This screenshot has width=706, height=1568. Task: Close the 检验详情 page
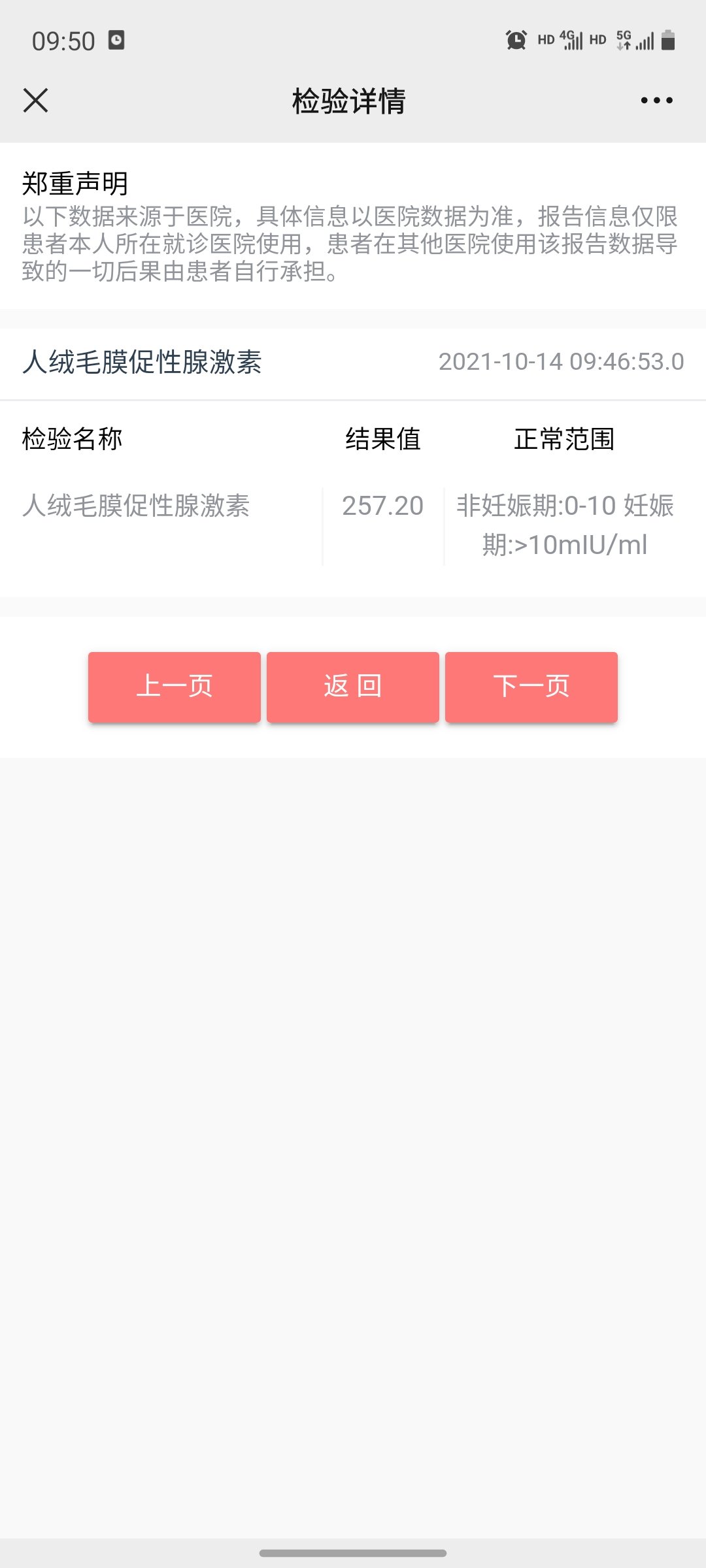35,101
